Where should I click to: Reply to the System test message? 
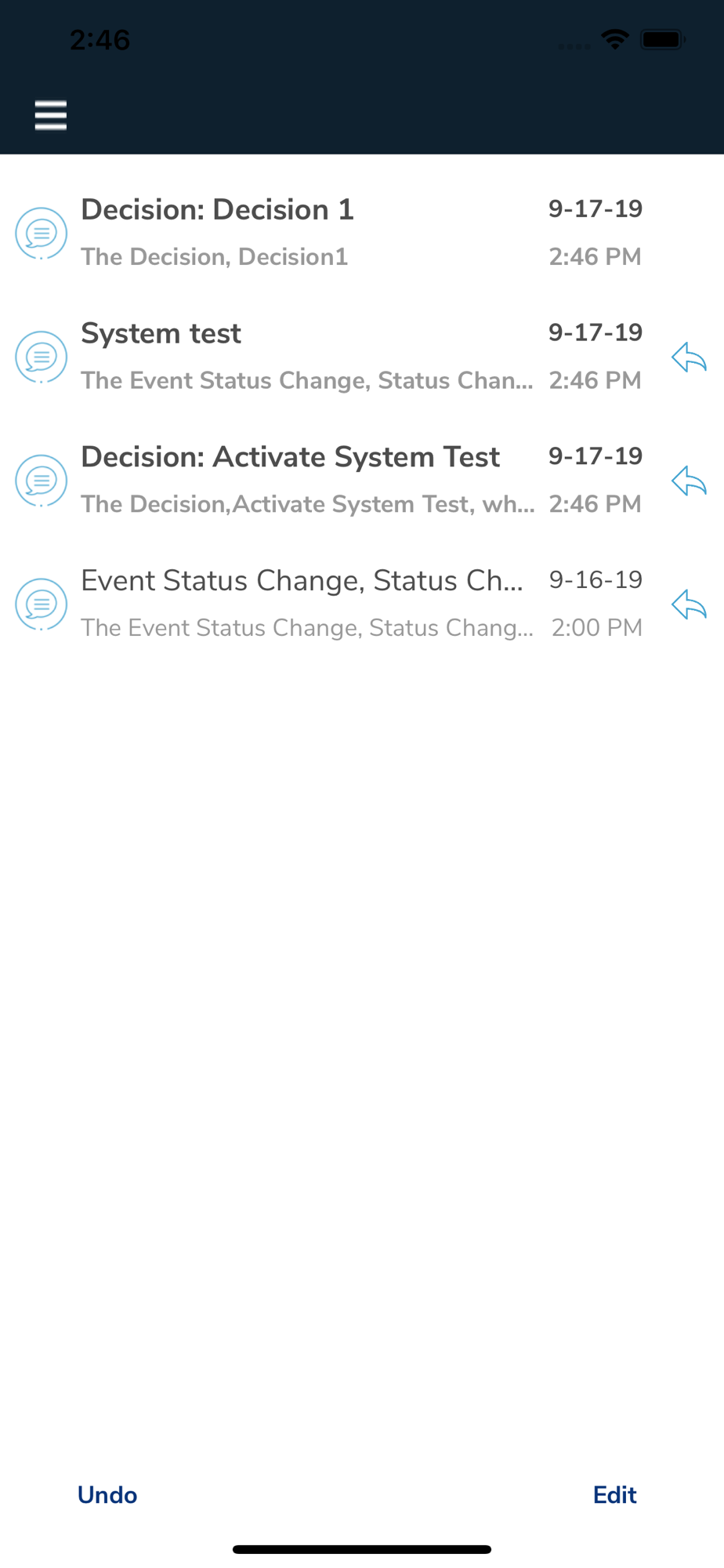[689, 358]
